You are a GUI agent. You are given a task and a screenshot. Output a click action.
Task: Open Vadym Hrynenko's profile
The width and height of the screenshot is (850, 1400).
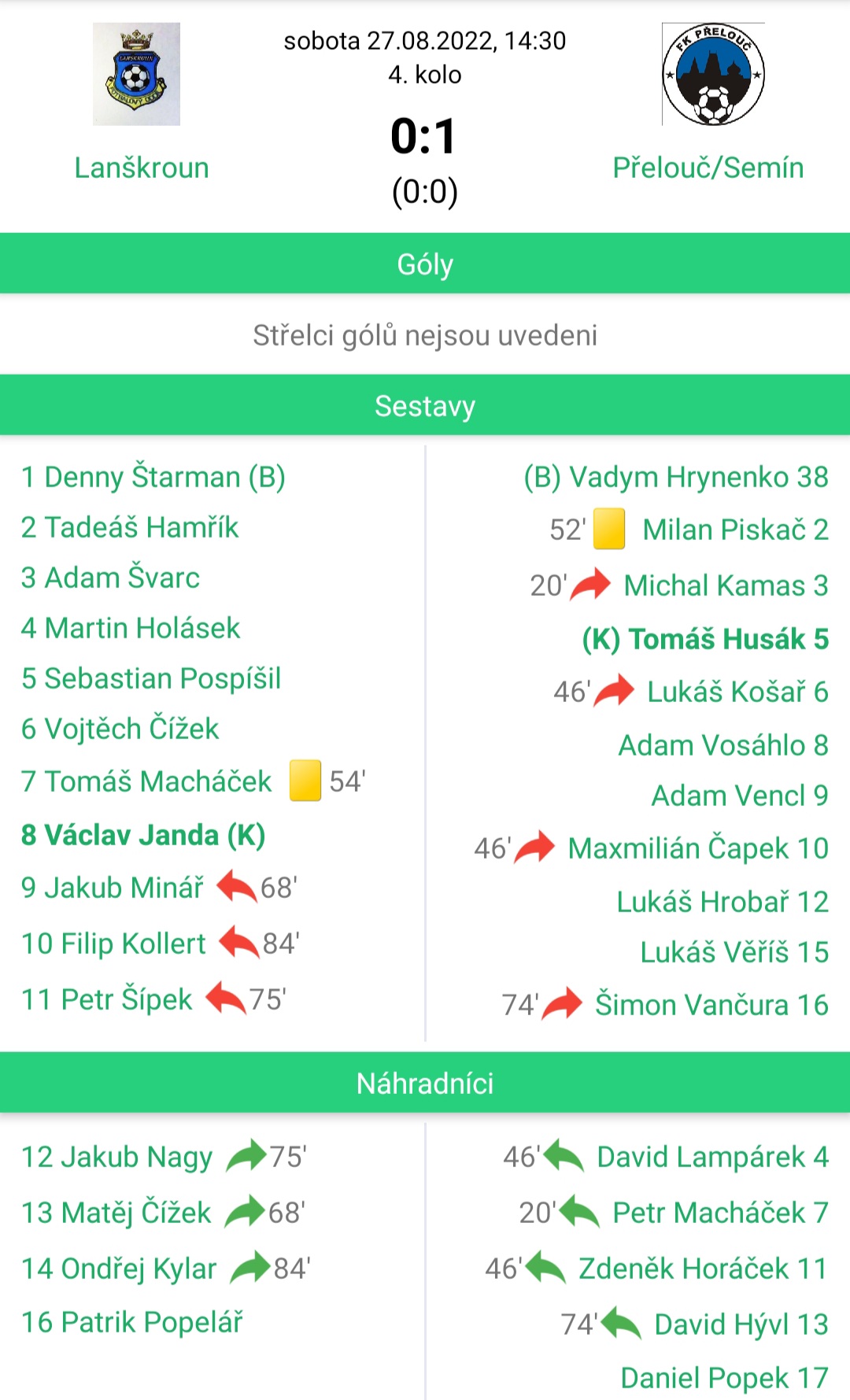[676, 477]
